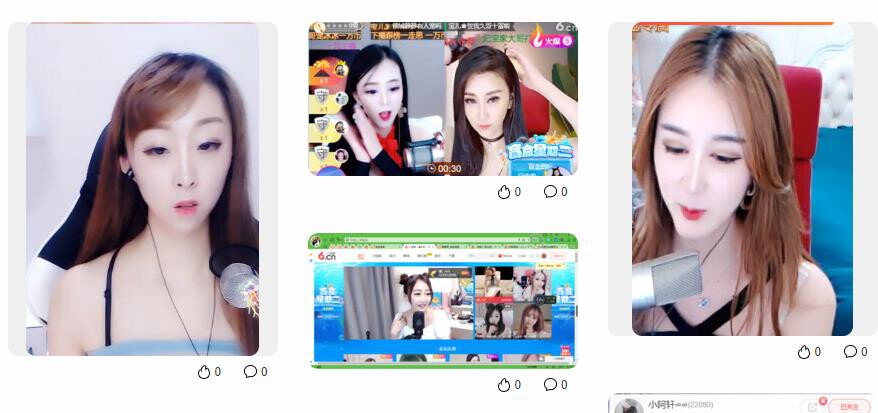Comment on the video with the gaming chair
This screenshot has height=413, width=878.
250,372
